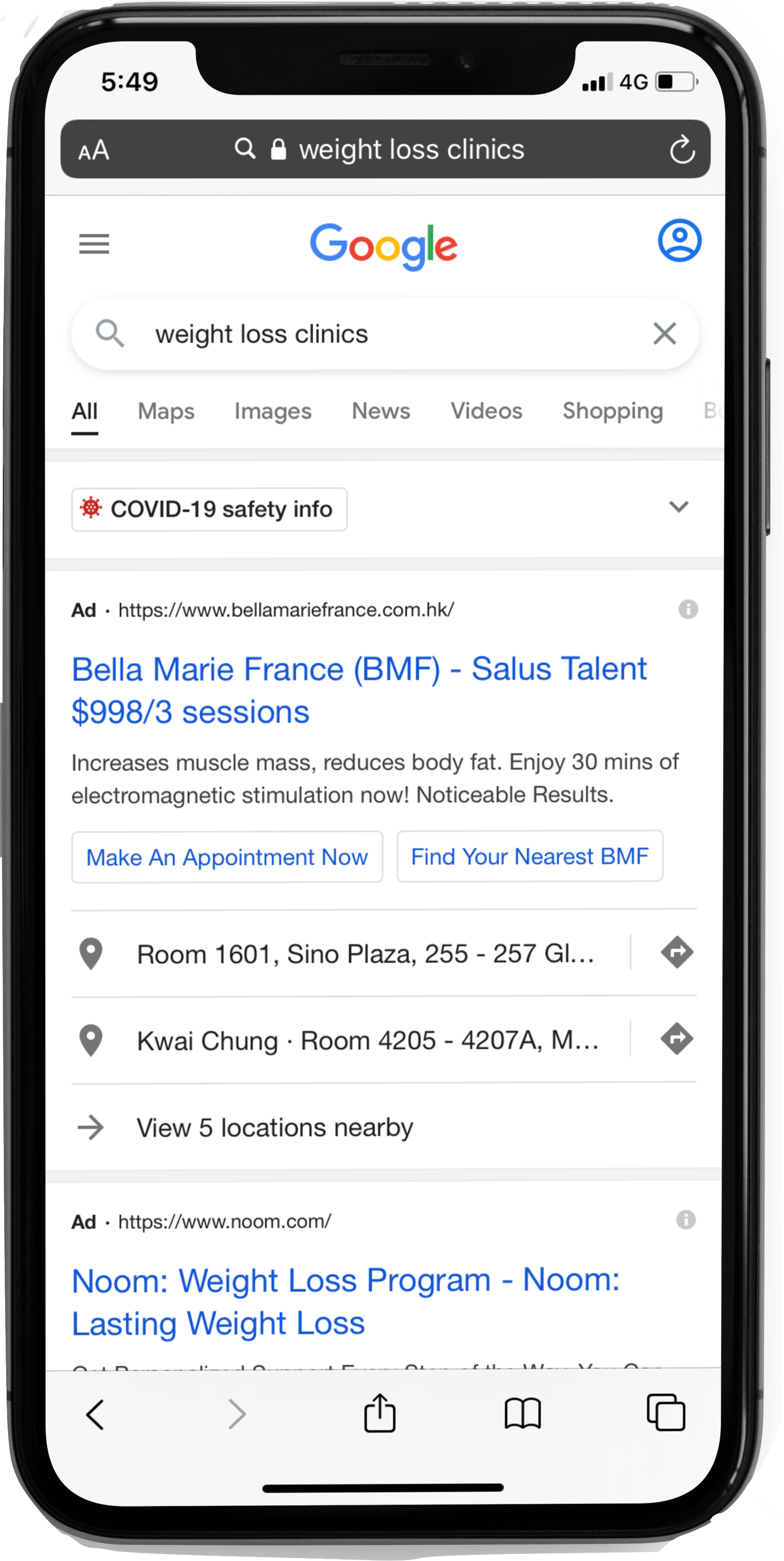Reload the page from the address bar
Viewport: 784px width, 1561px height.
[x=682, y=149]
